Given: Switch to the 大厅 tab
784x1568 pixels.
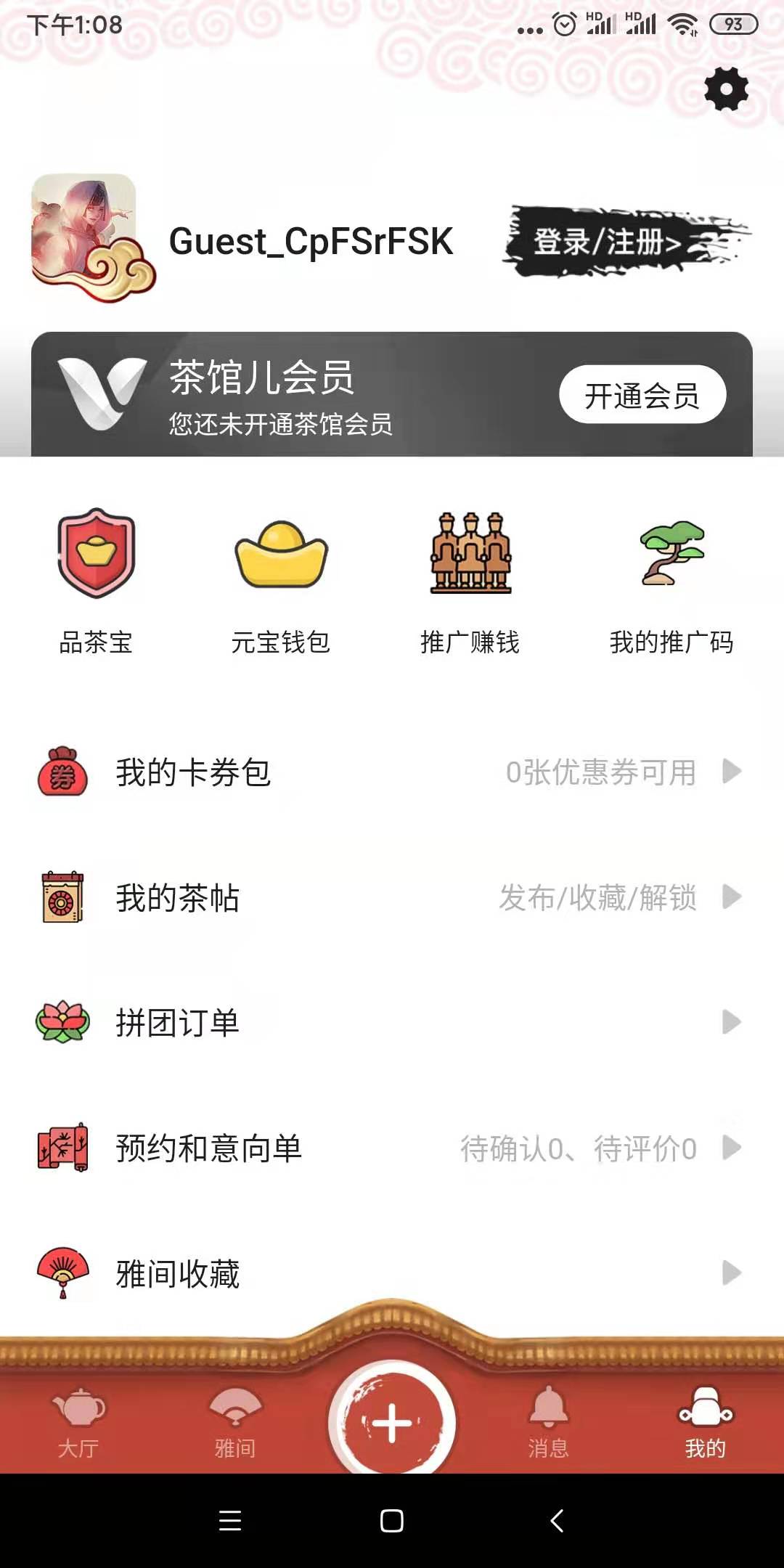Looking at the screenshot, I should pyautogui.click(x=78, y=1416).
